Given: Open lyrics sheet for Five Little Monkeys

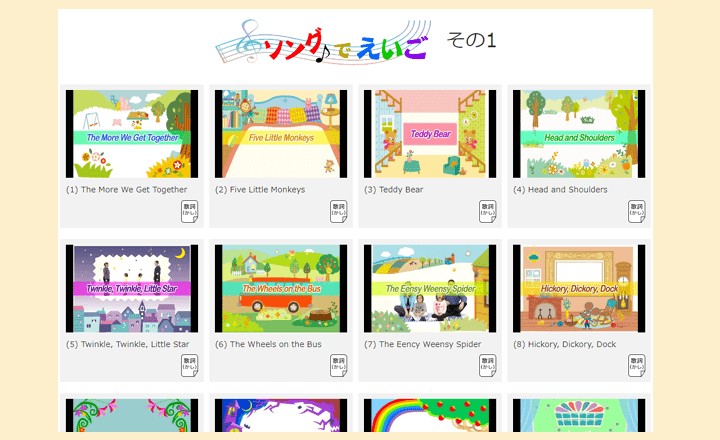Looking at the screenshot, I should (x=338, y=211).
